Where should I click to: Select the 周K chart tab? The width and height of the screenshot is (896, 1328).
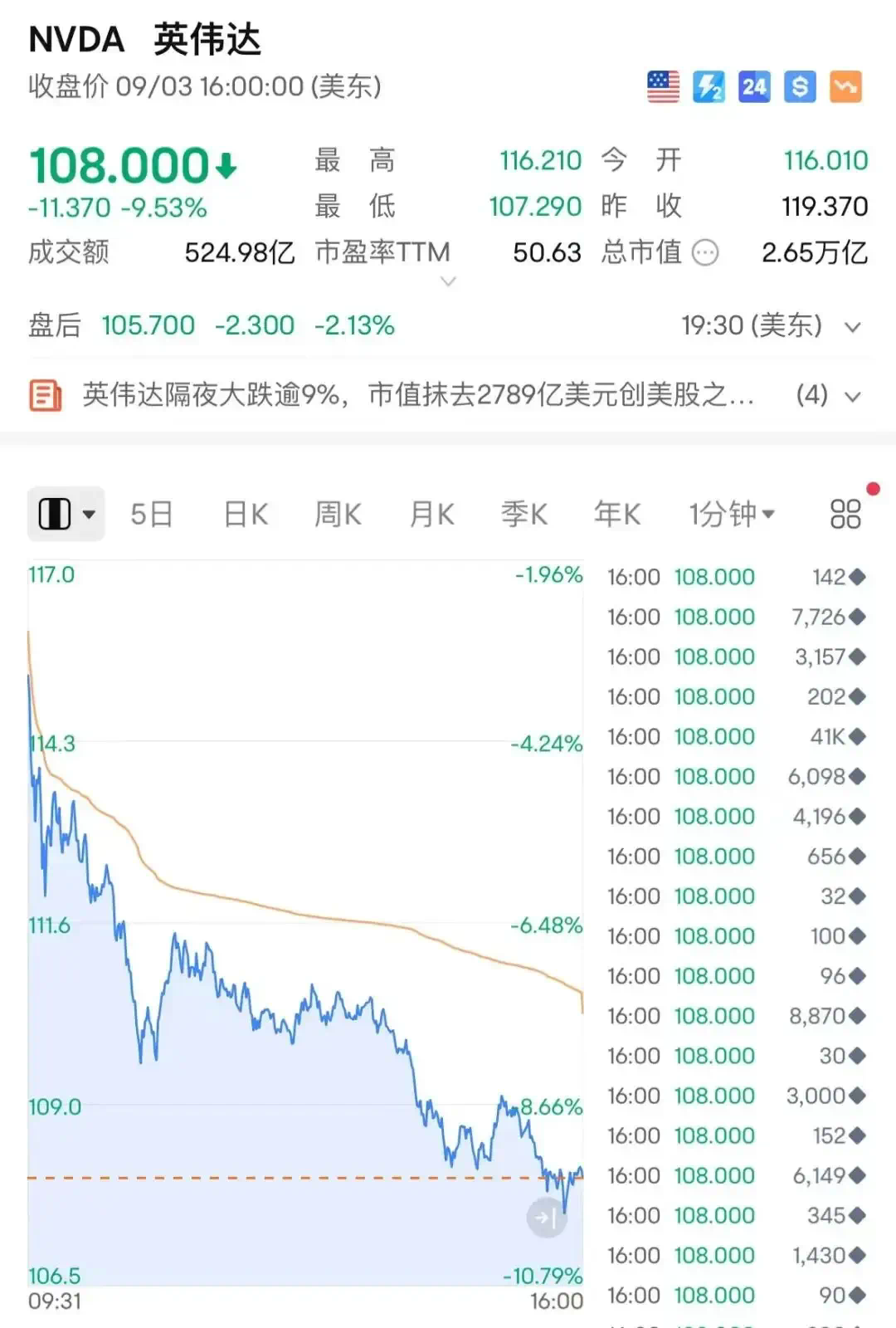[338, 515]
